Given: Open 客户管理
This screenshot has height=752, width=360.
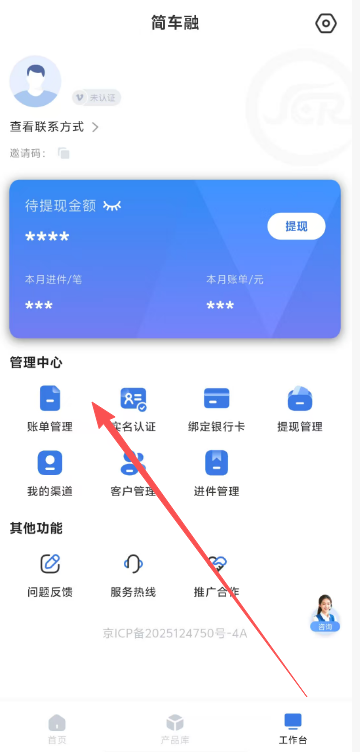Looking at the screenshot, I should [x=133, y=474].
